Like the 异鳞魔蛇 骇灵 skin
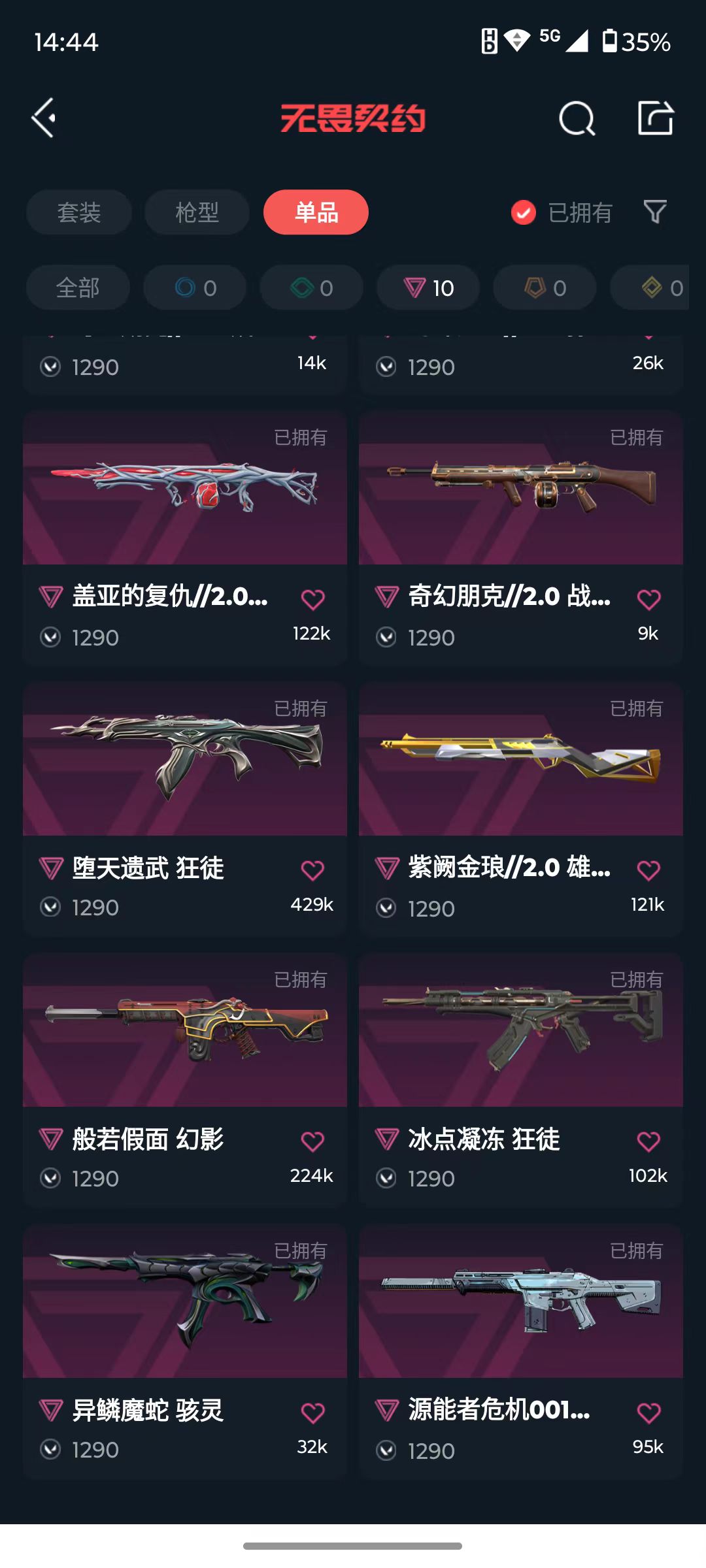The image size is (706, 1568). pos(313,1413)
